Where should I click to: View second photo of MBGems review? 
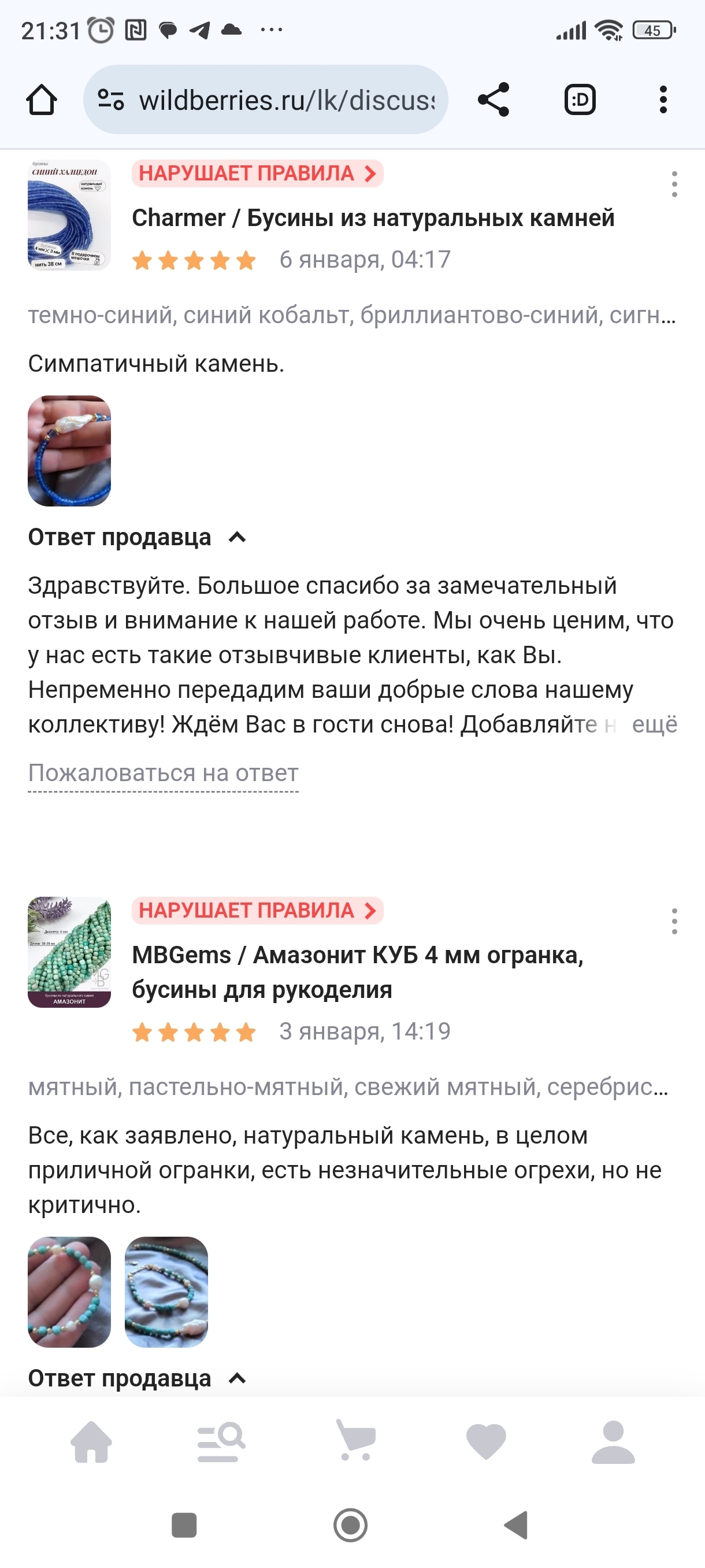coord(166,1292)
